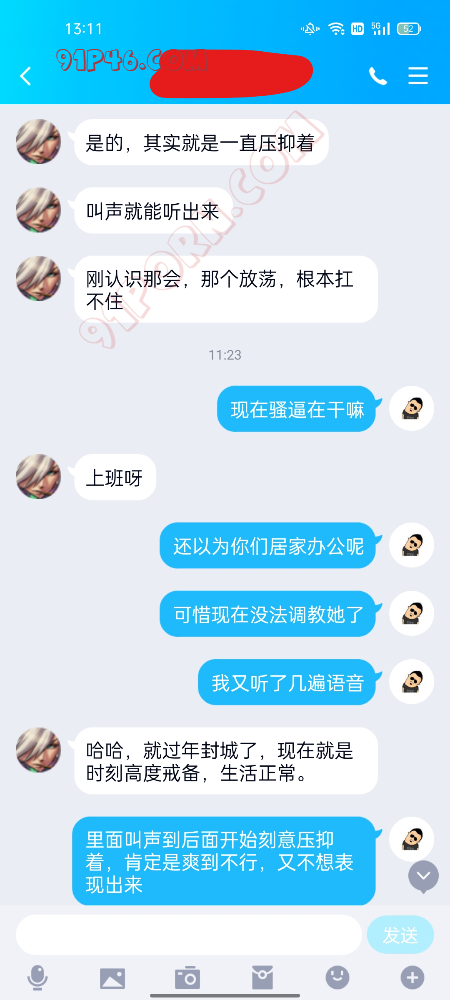
Task: Open the red packet icon
Action: tap(262, 977)
